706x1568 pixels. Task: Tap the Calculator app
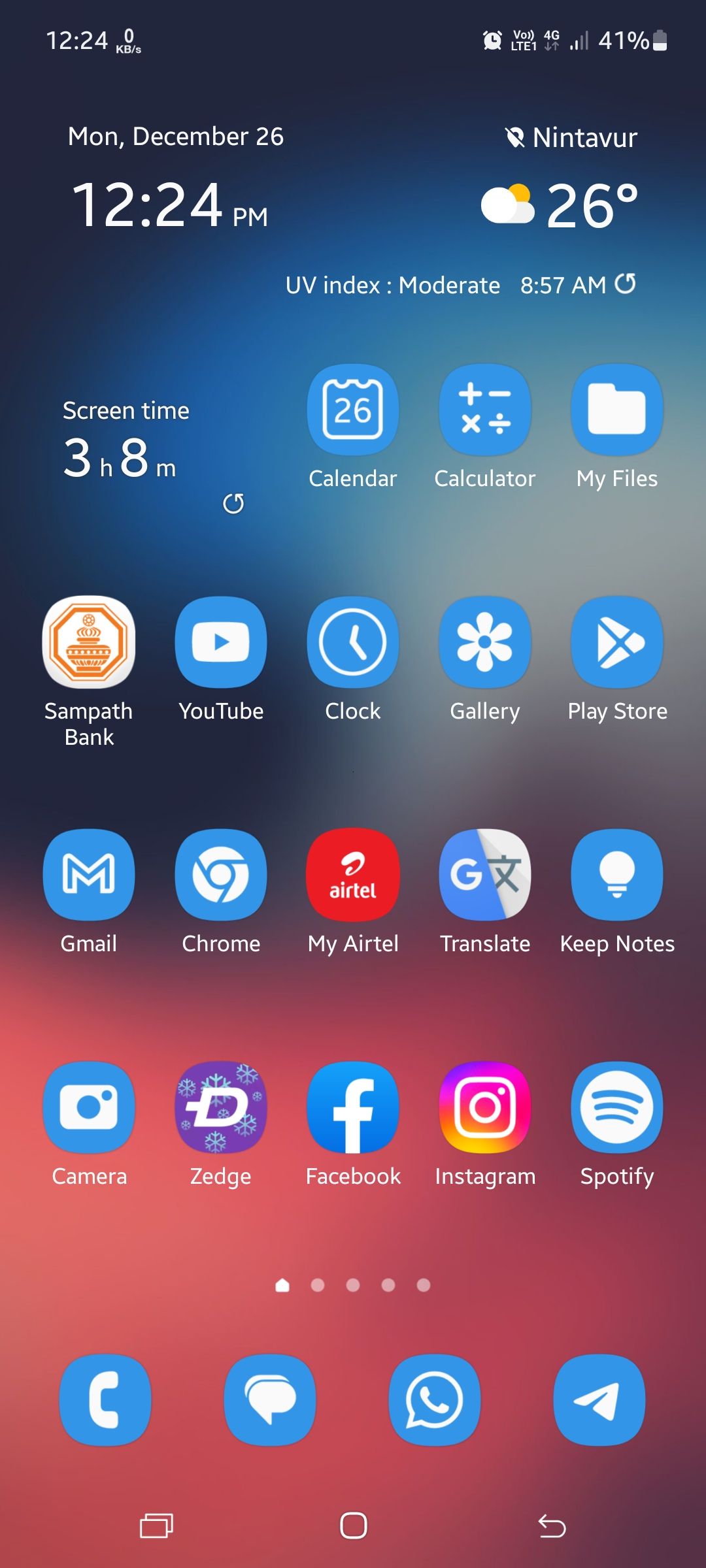tap(485, 410)
